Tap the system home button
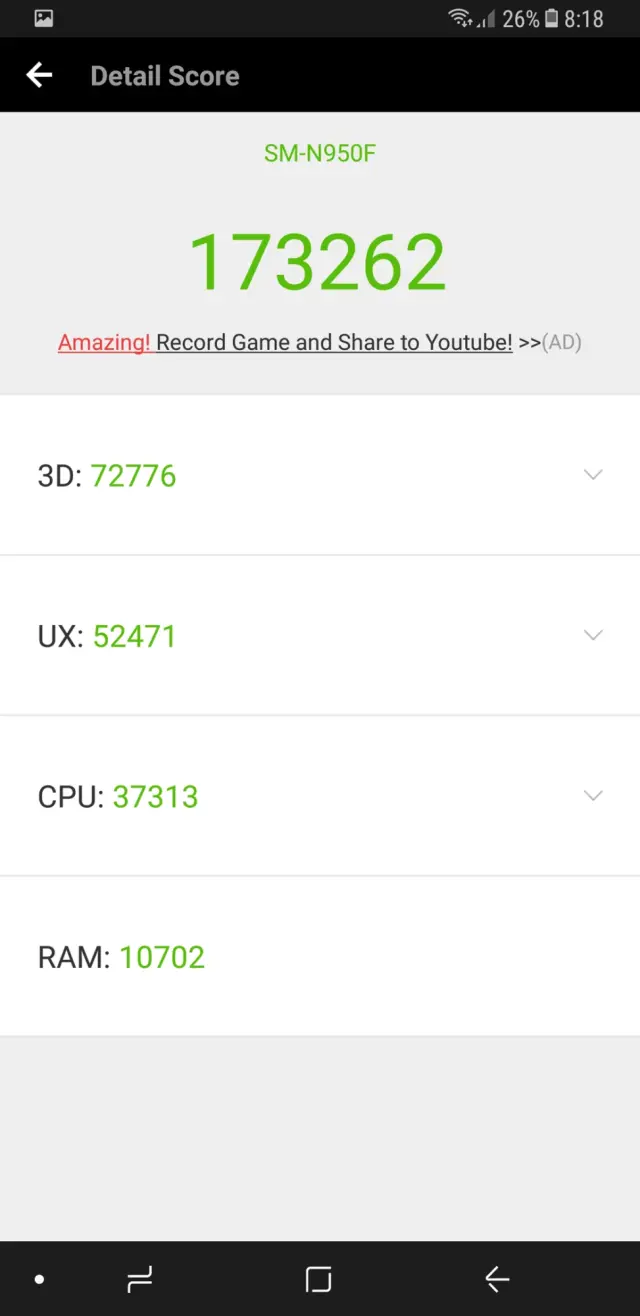Screen dimensions: 640x1316 point(318,1279)
